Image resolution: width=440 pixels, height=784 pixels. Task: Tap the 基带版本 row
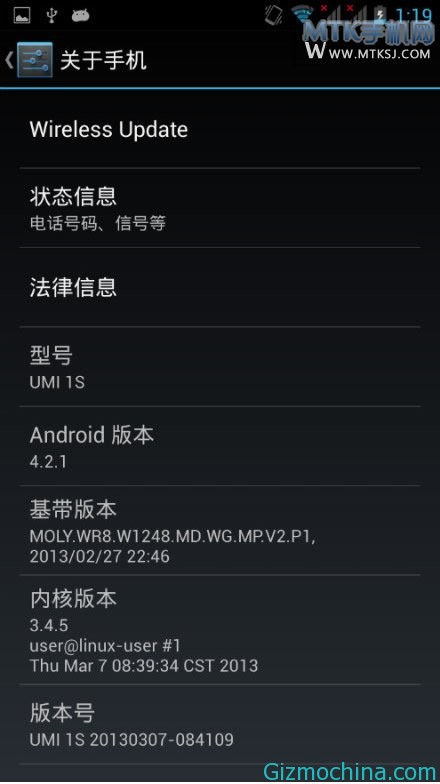click(220, 530)
